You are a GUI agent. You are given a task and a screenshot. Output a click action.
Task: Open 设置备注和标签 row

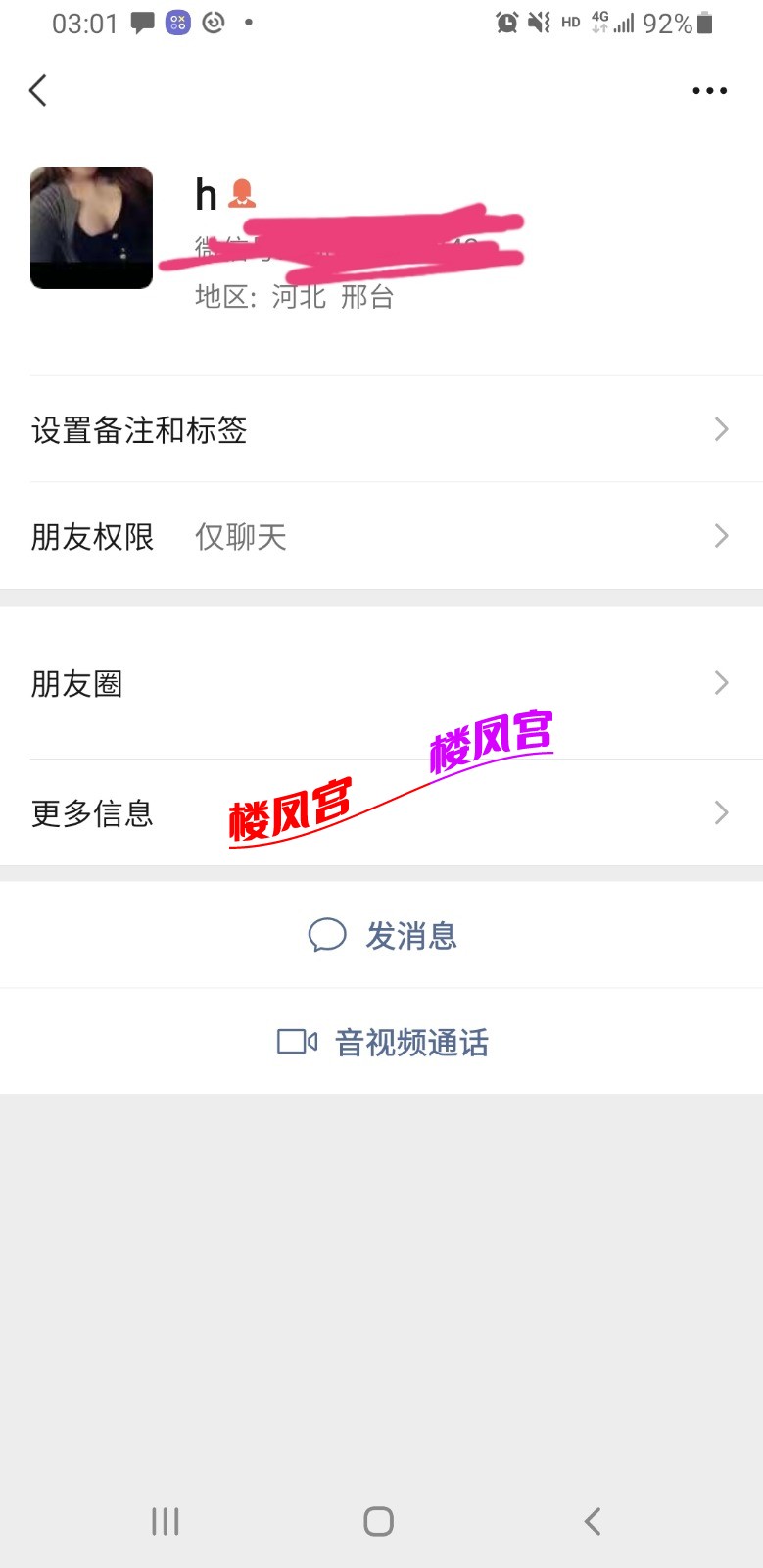click(x=381, y=429)
